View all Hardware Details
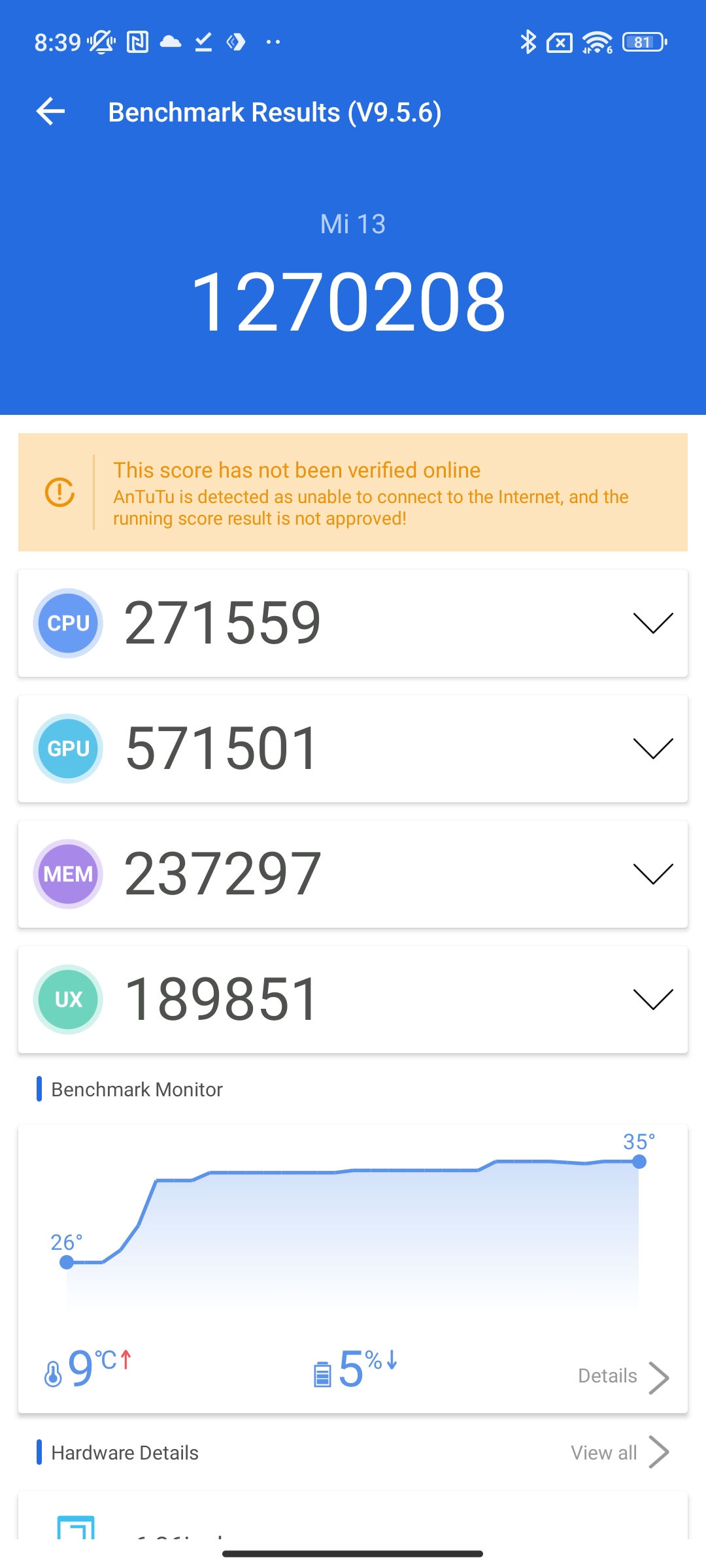This screenshot has width=706, height=1568. click(x=620, y=1452)
